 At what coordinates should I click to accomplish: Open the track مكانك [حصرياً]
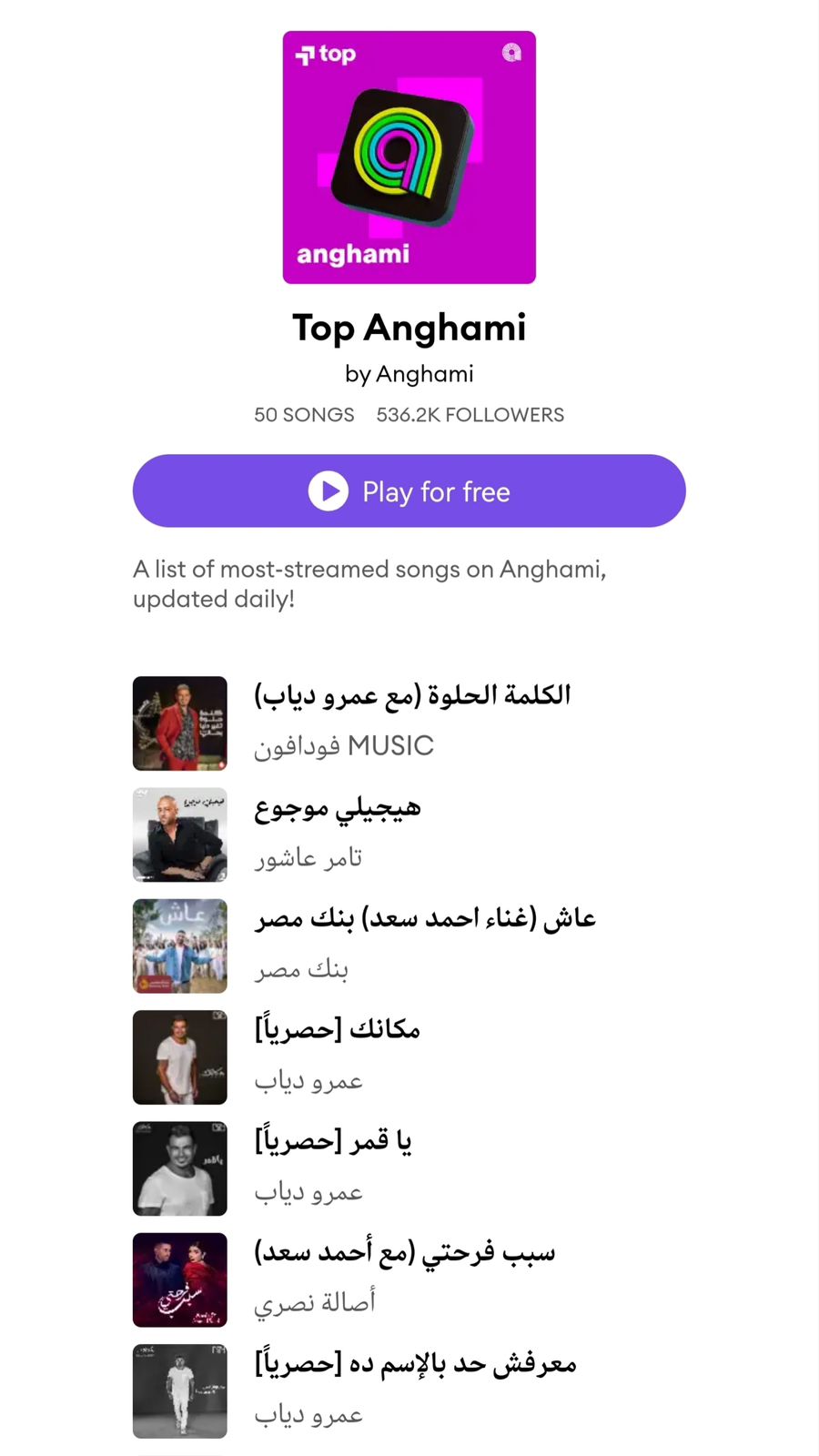click(338, 1030)
